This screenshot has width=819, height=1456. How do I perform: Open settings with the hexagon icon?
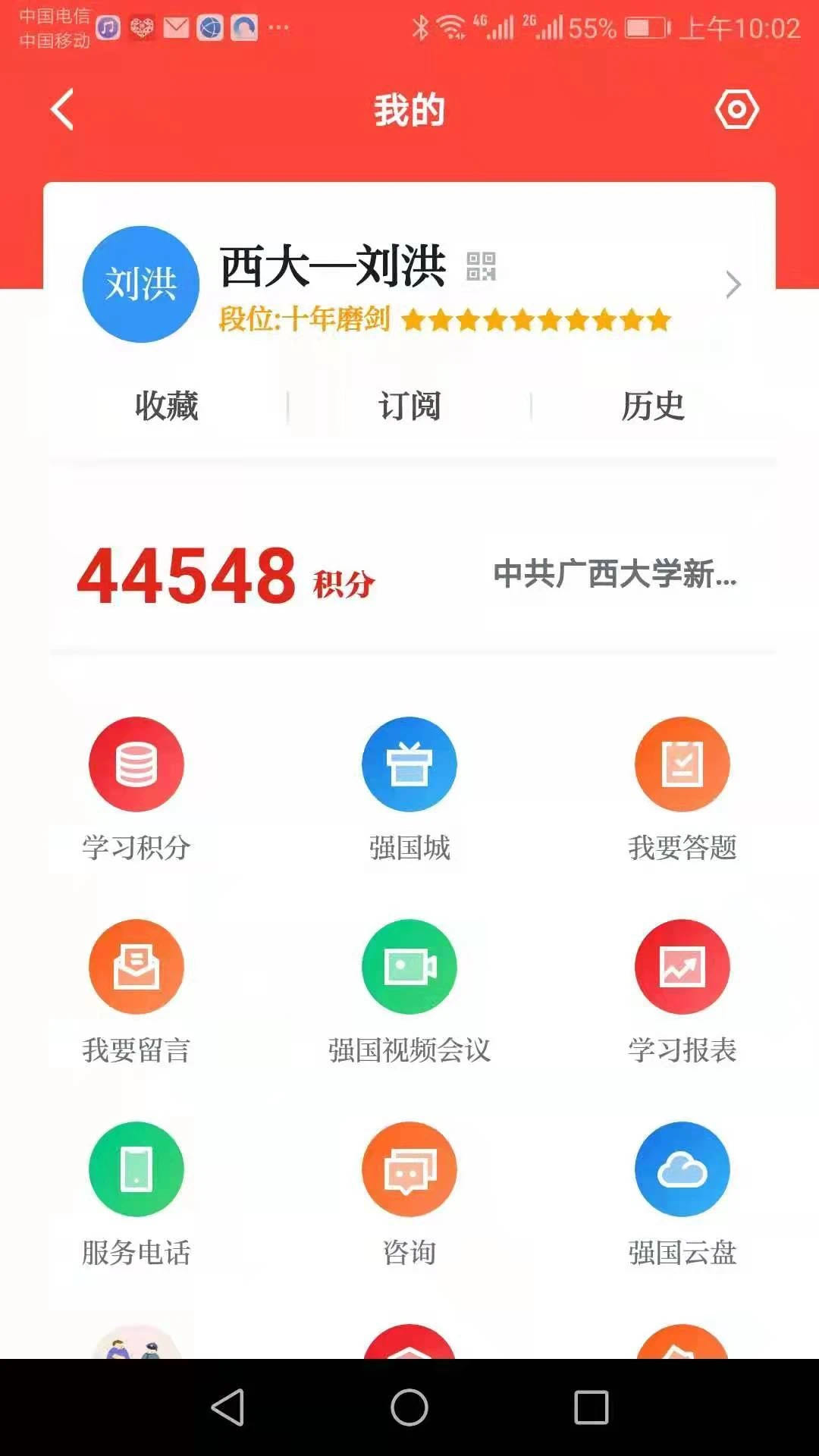tap(736, 110)
